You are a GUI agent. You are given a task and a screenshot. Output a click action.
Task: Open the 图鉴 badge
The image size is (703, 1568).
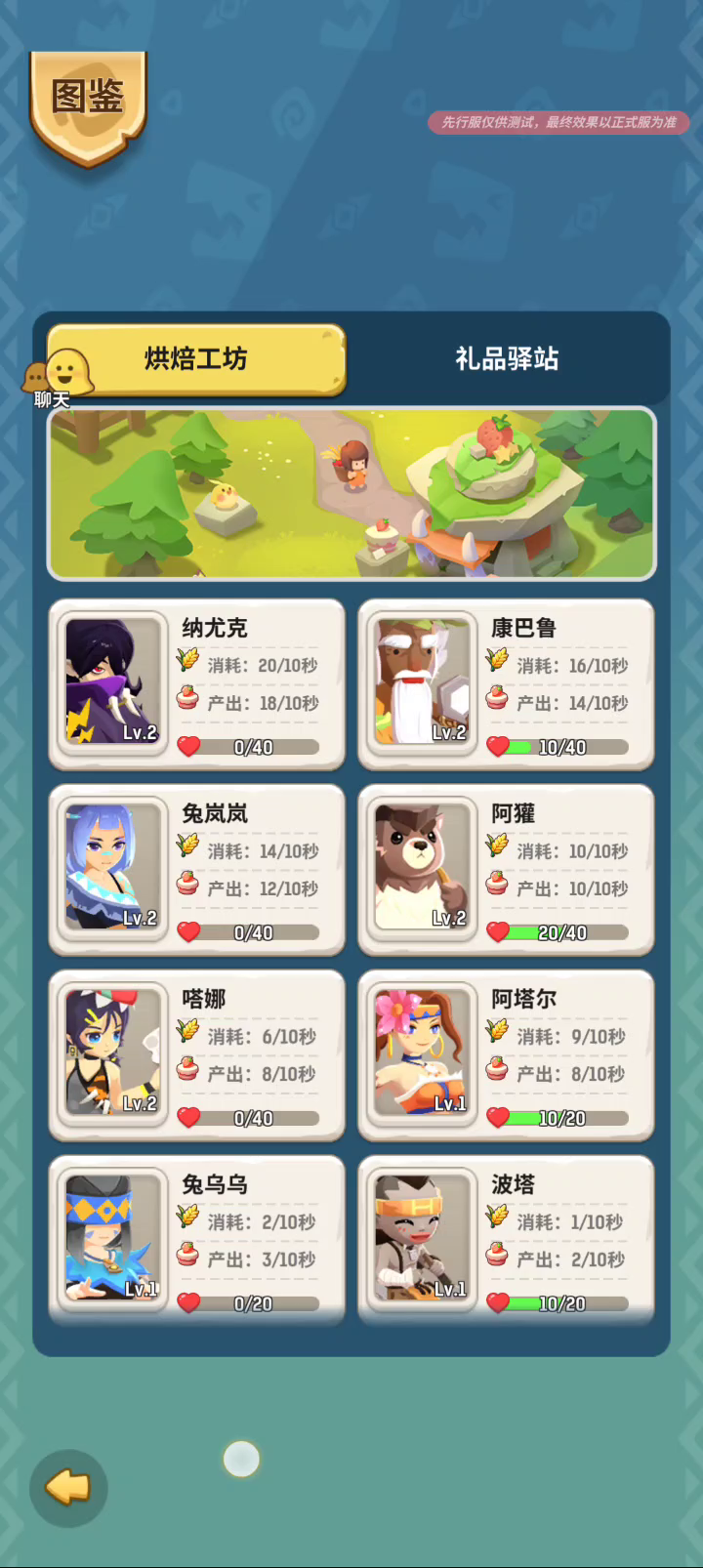[88, 106]
